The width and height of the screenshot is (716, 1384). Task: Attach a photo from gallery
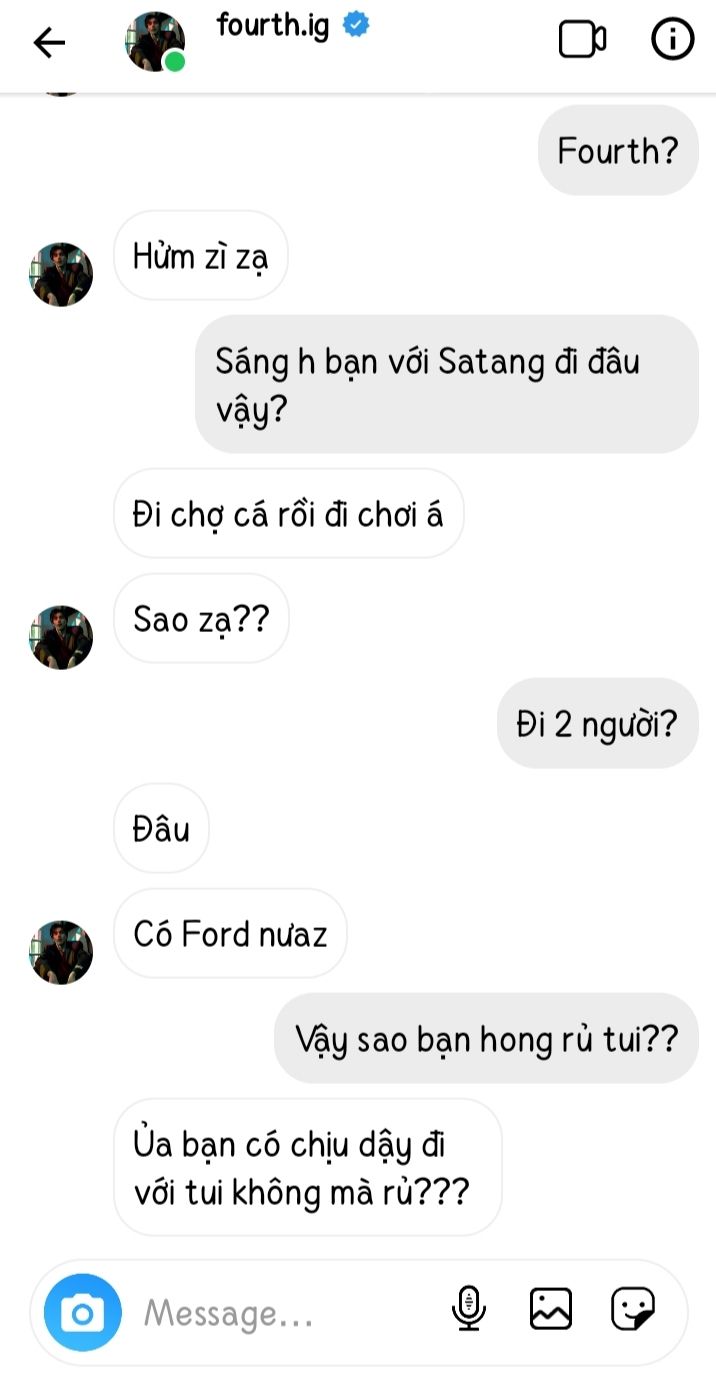[x=551, y=1308]
